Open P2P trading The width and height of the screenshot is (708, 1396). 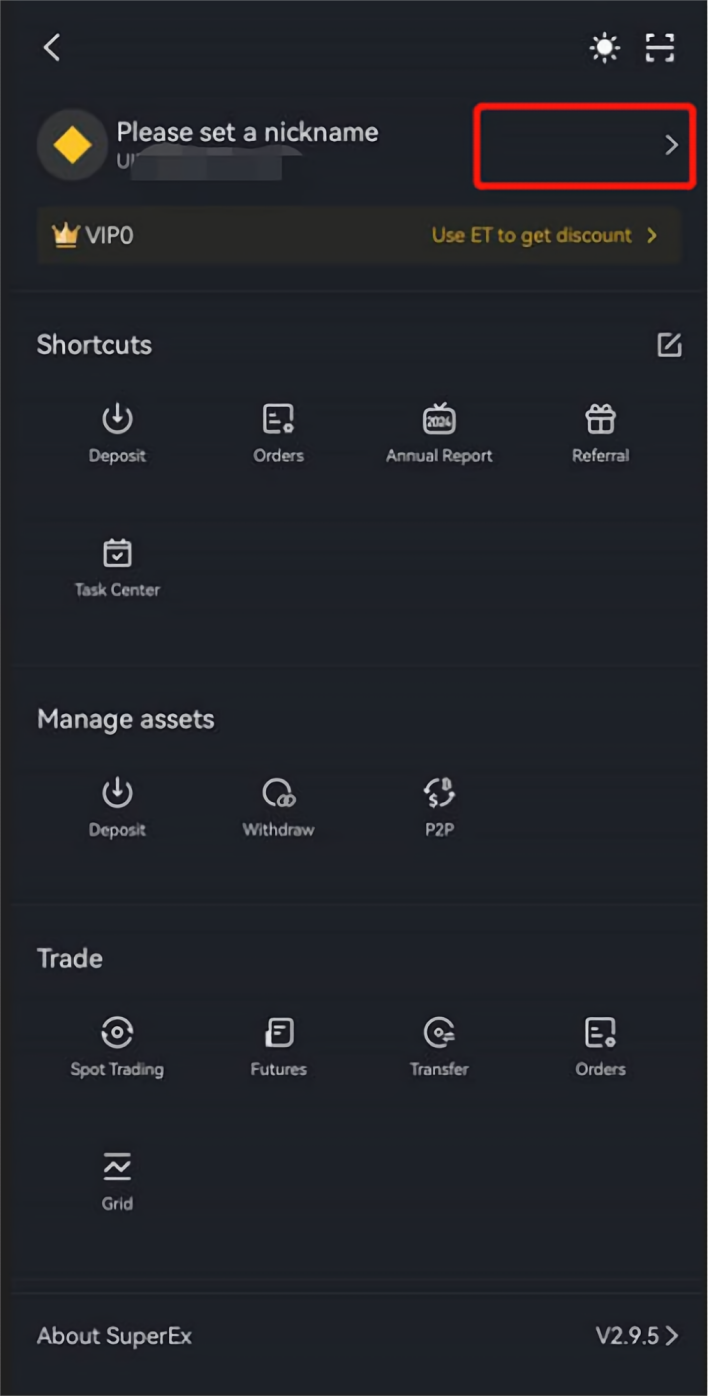(x=439, y=808)
